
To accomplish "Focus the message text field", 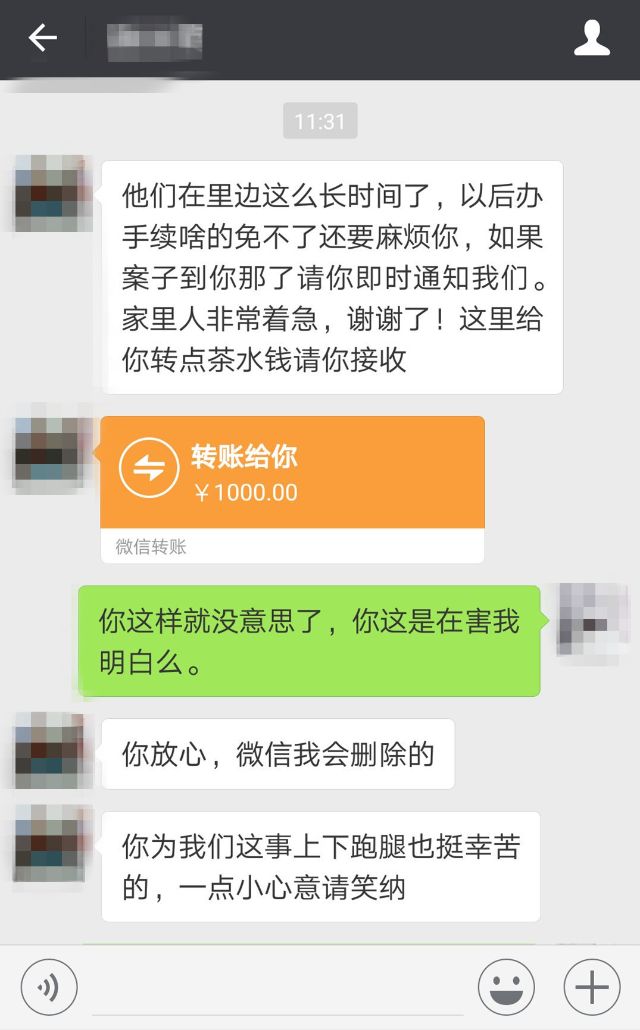I will coord(277,988).
